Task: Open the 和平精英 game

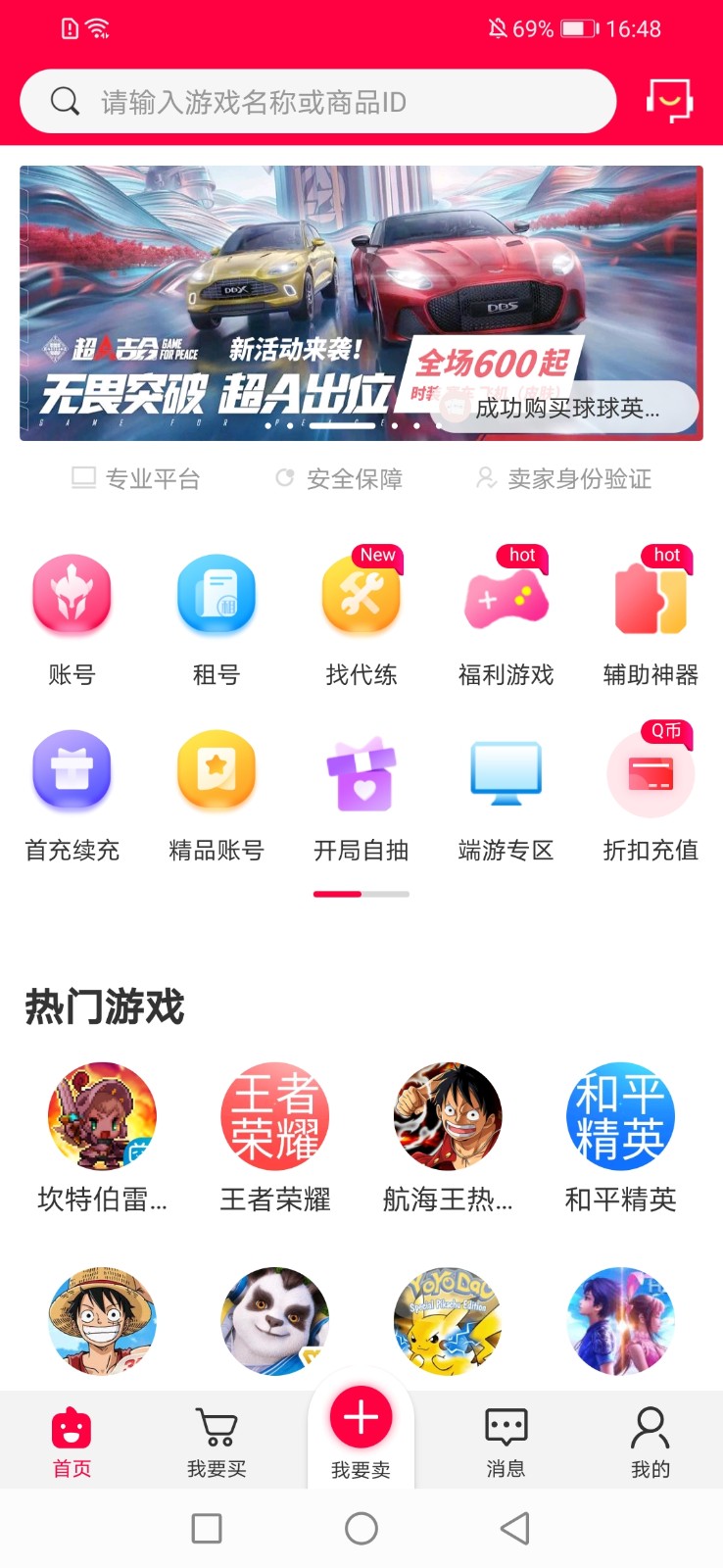Action: 620,1137
